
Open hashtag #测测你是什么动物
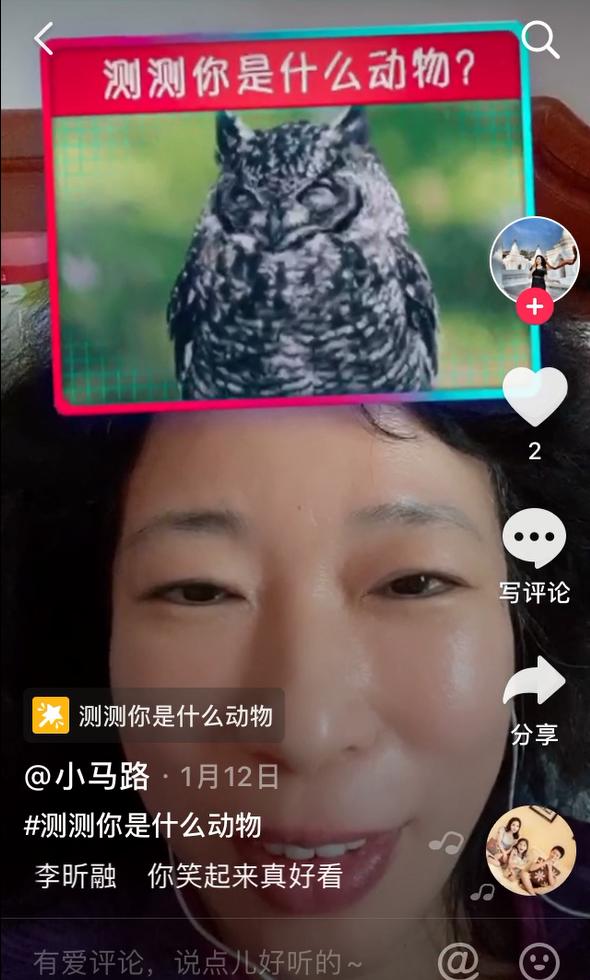[x=142, y=826]
